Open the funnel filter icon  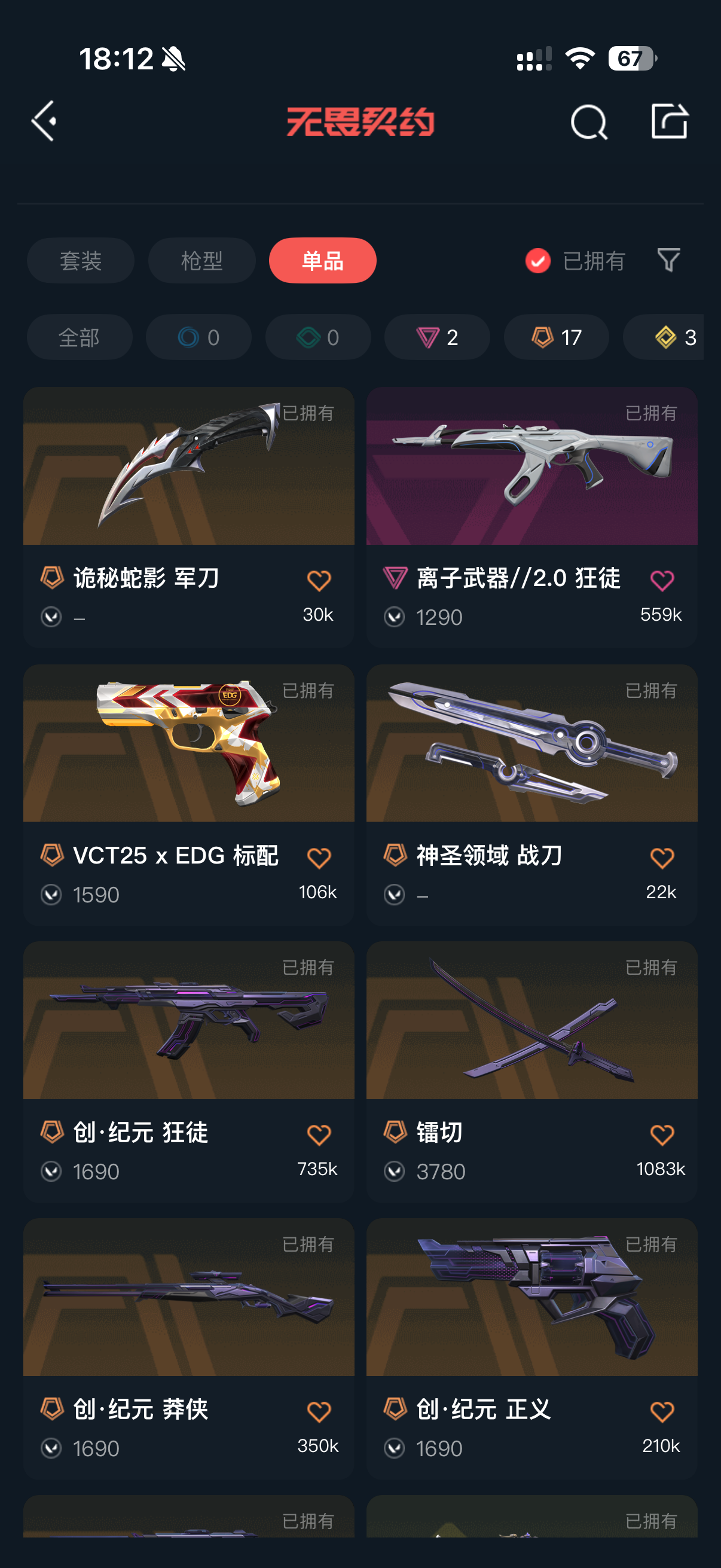coord(668,261)
